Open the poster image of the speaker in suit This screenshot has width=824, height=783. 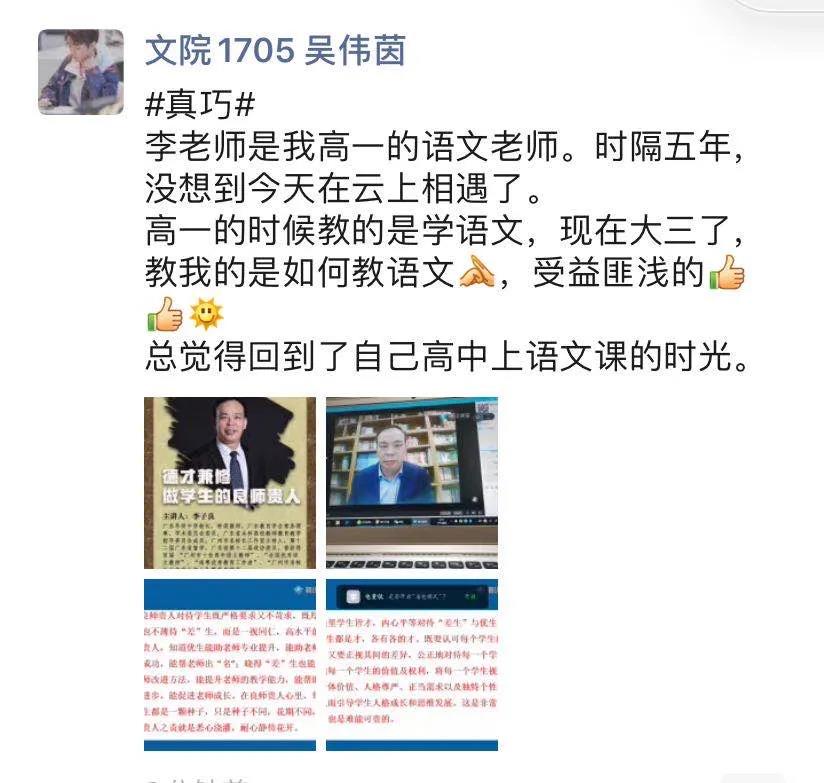230,482
